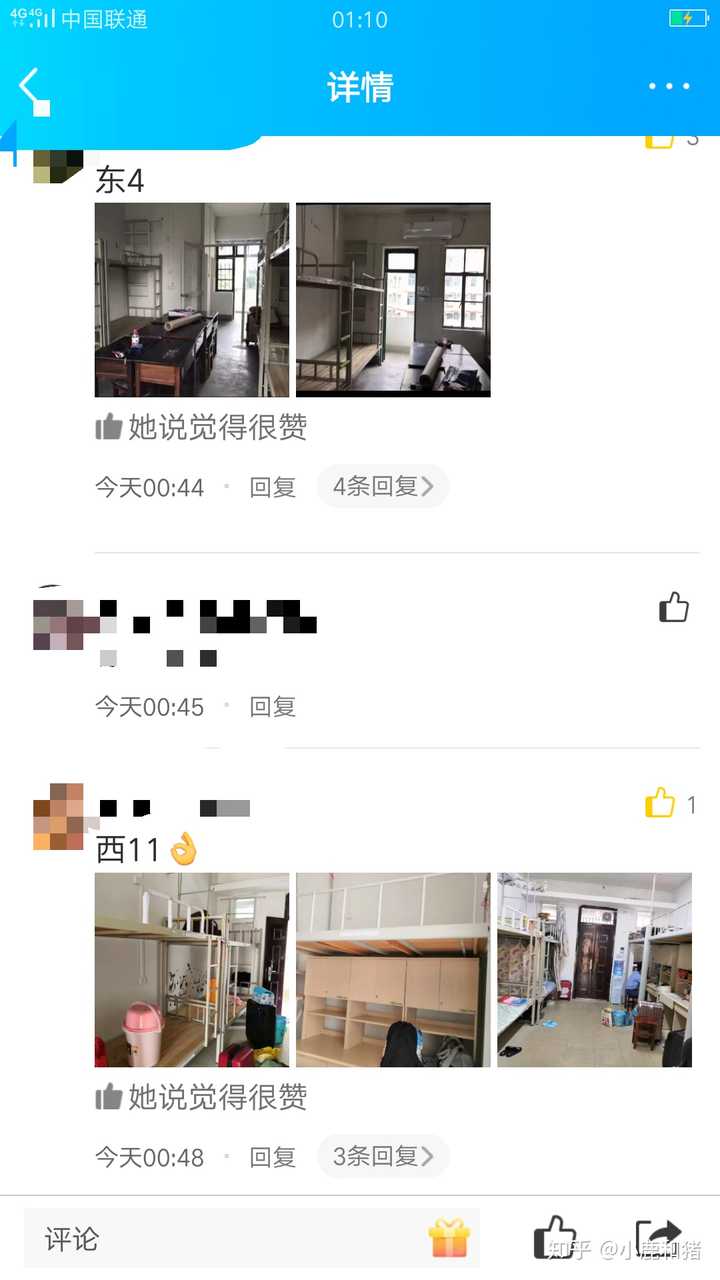Reply to the 00:44 comment
The width and height of the screenshot is (720, 1280).
point(272,487)
